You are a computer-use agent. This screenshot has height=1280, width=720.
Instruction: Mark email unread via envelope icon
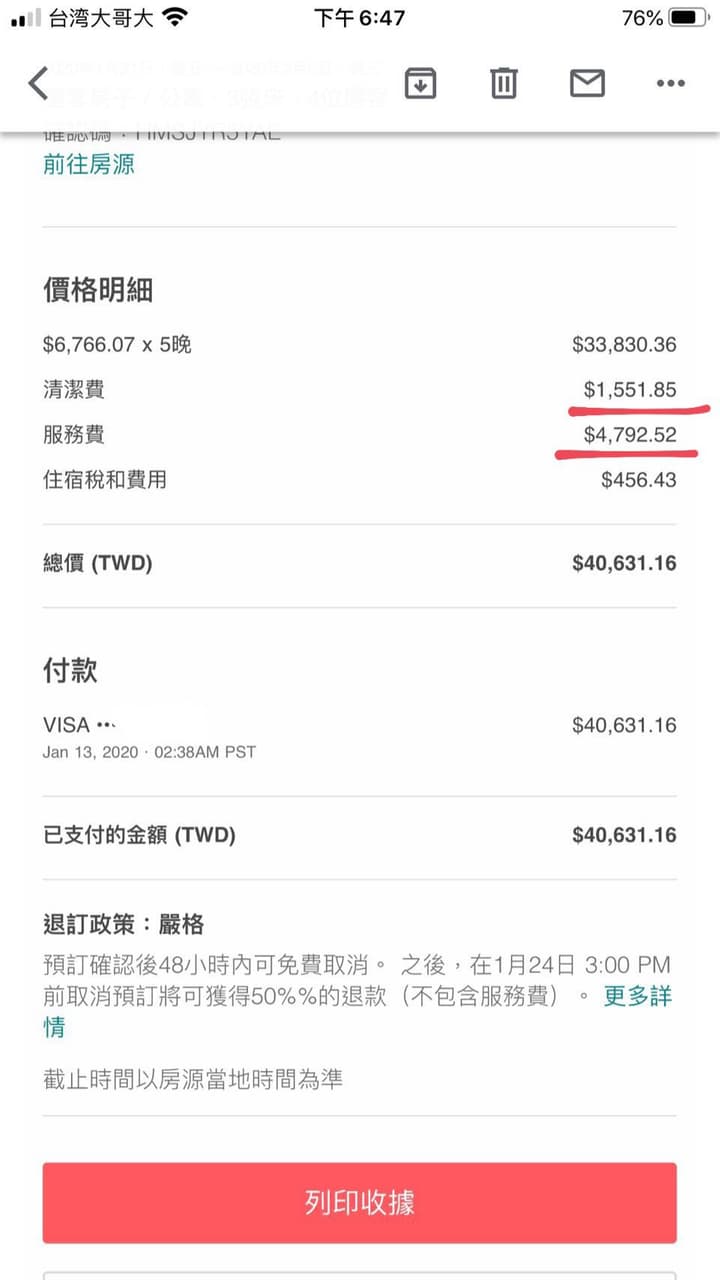point(588,84)
